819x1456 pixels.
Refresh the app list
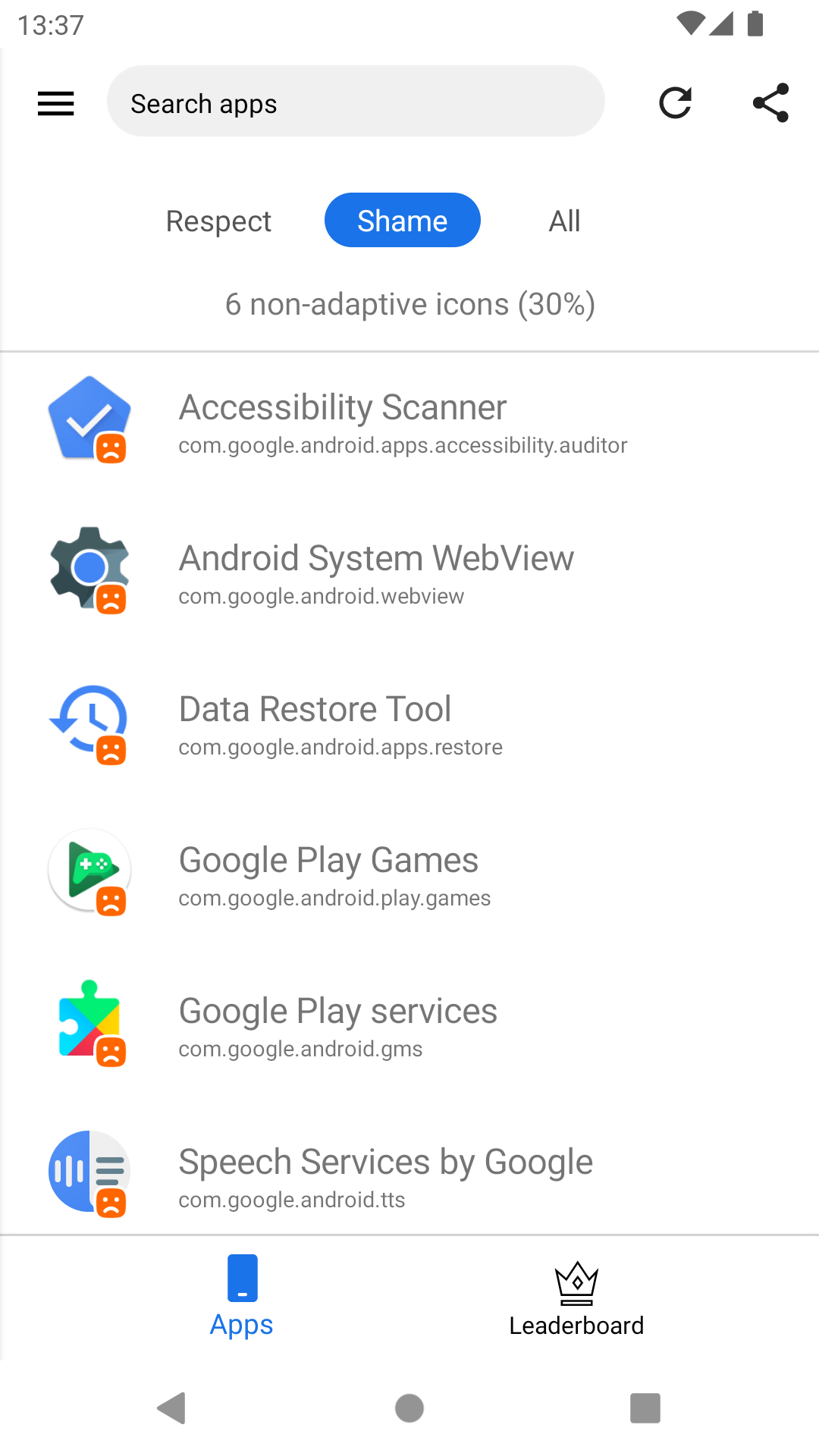coord(675,103)
